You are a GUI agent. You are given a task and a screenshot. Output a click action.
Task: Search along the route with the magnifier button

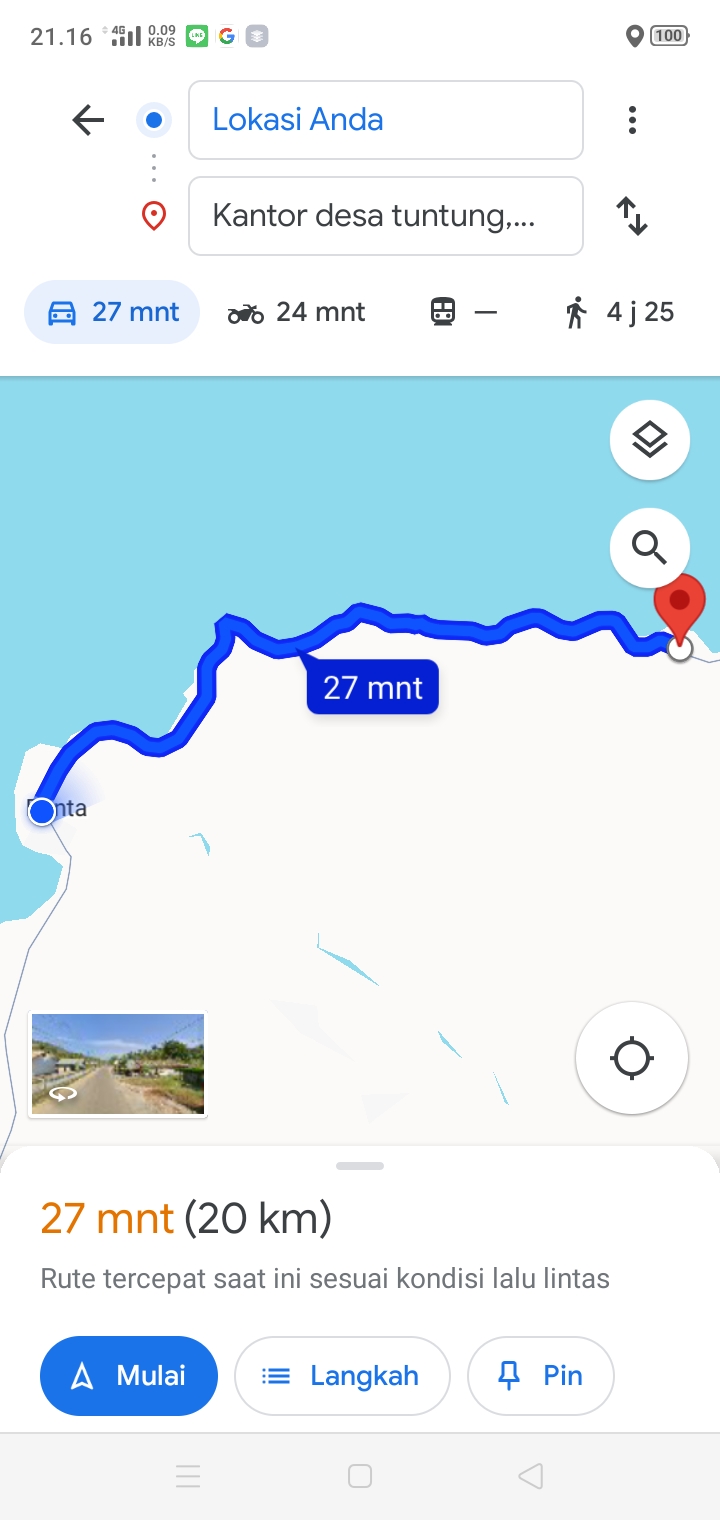[x=650, y=547]
